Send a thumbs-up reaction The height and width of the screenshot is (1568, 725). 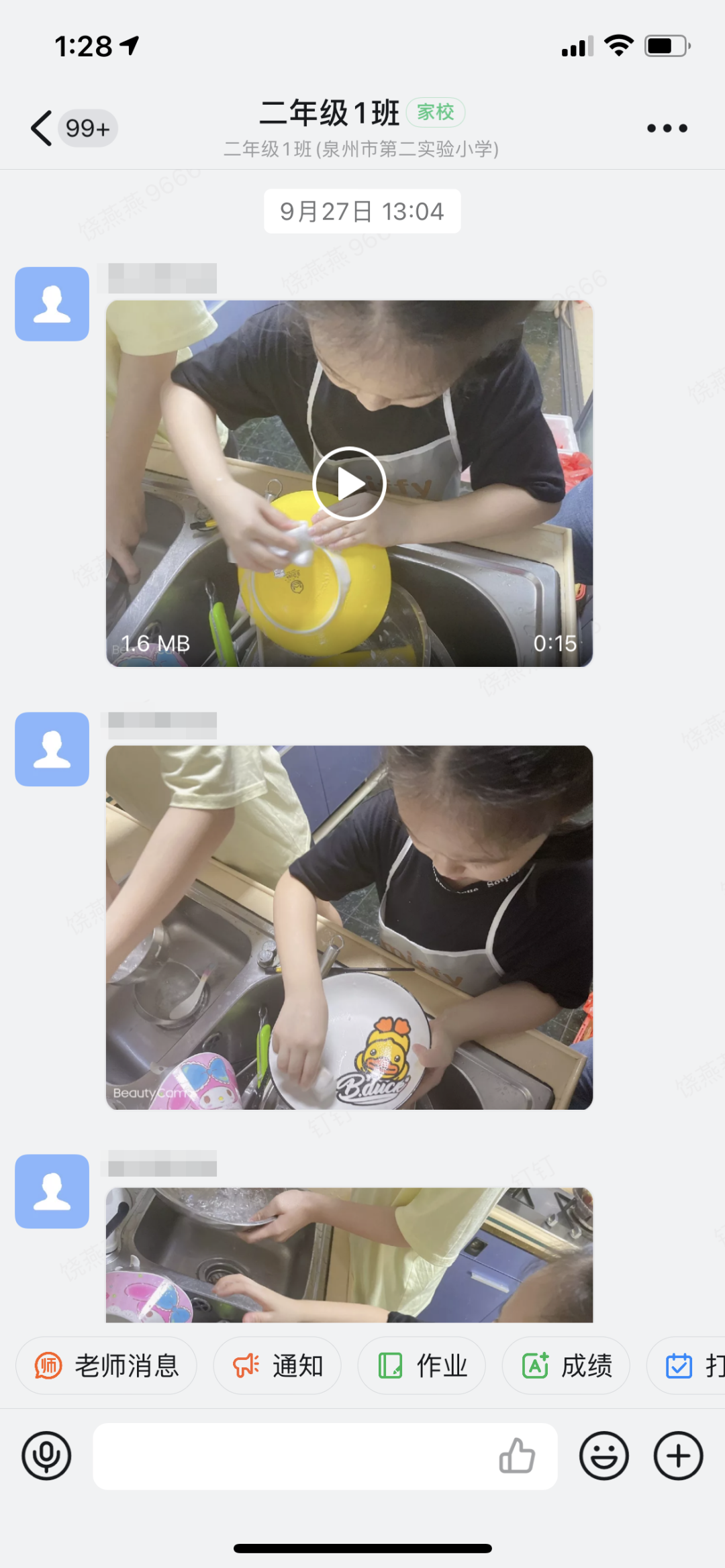click(517, 1456)
